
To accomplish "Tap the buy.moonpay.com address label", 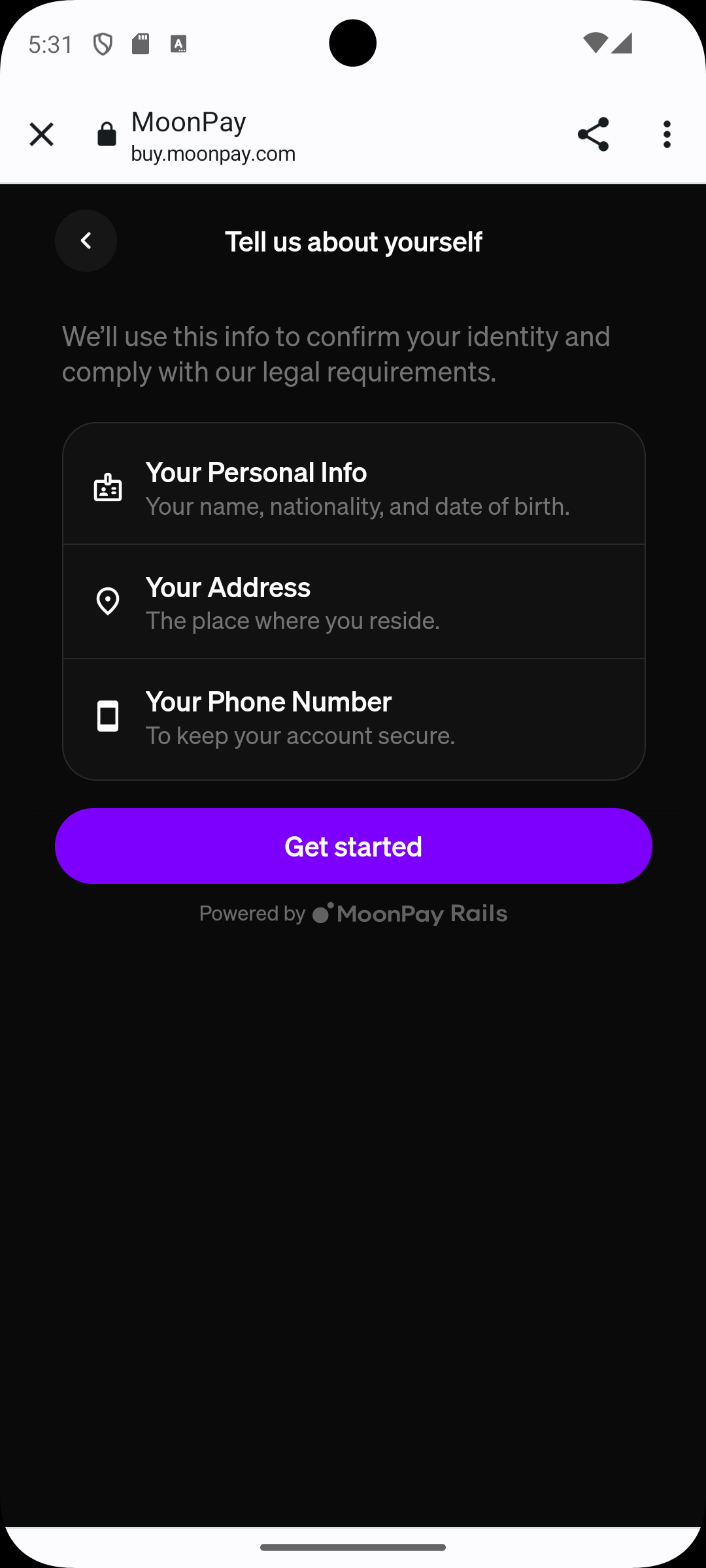I will (x=213, y=153).
